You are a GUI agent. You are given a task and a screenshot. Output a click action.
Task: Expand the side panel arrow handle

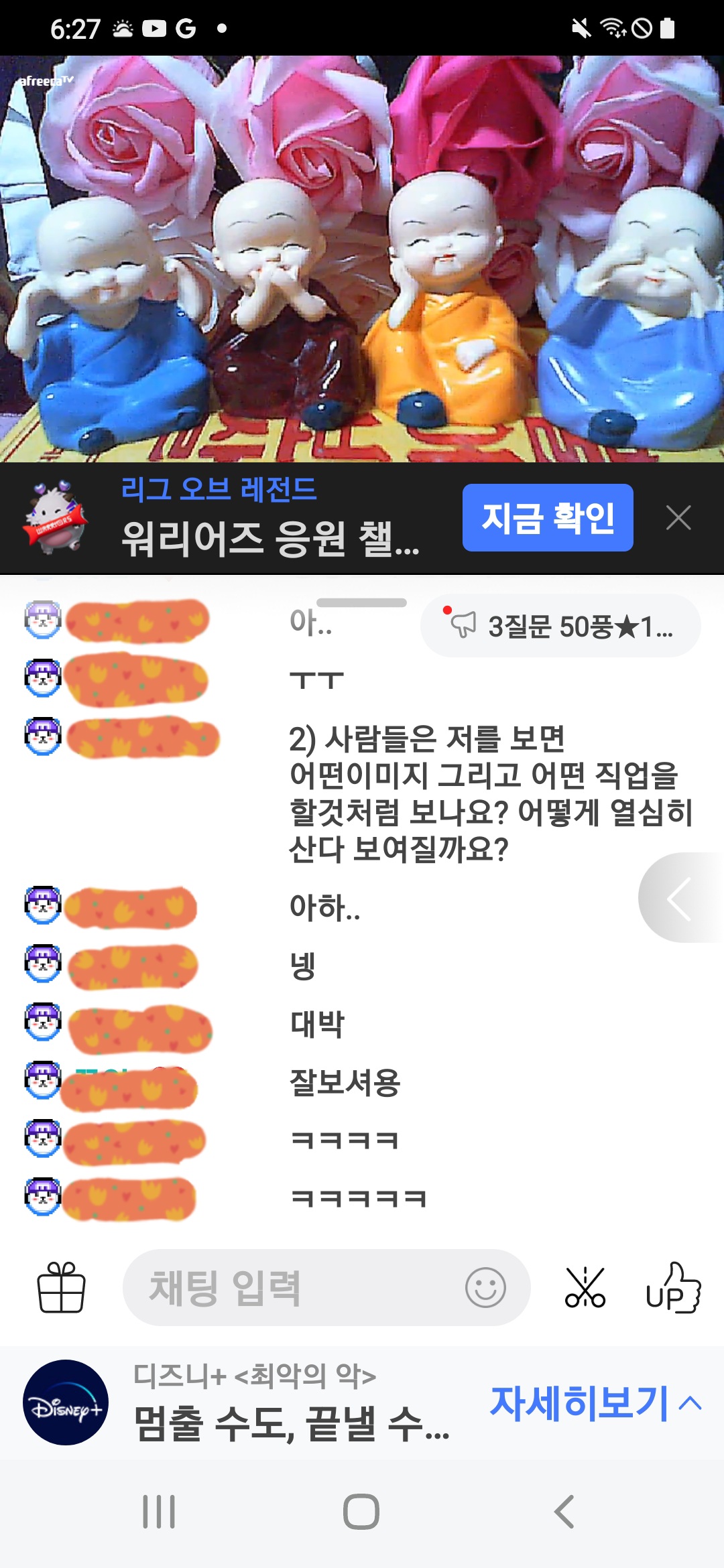click(680, 898)
